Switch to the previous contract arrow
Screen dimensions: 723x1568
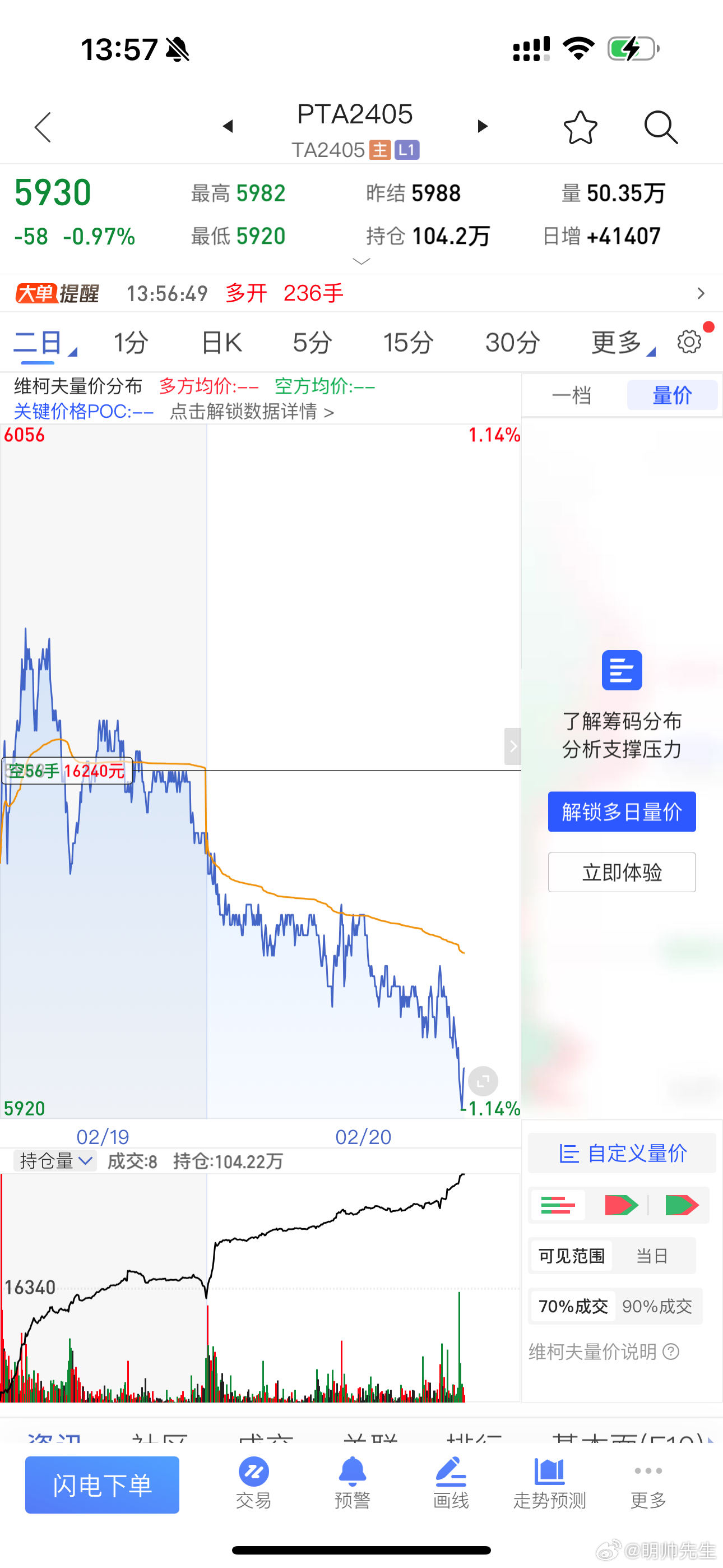228,126
